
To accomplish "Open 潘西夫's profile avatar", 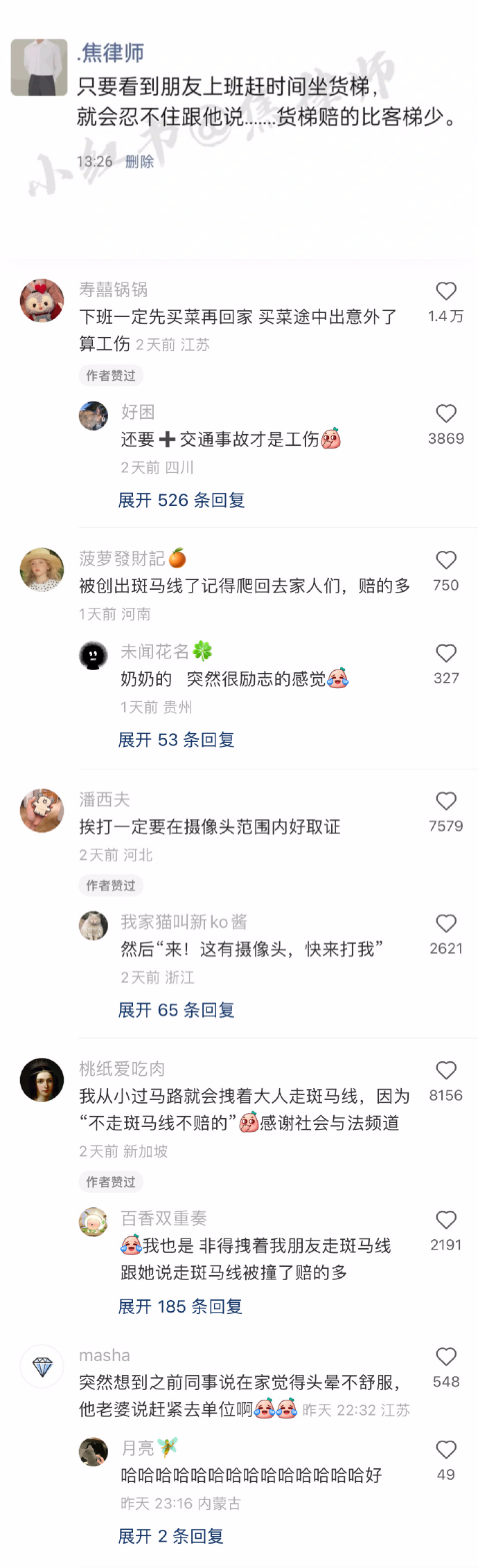I will coord(42,811).
